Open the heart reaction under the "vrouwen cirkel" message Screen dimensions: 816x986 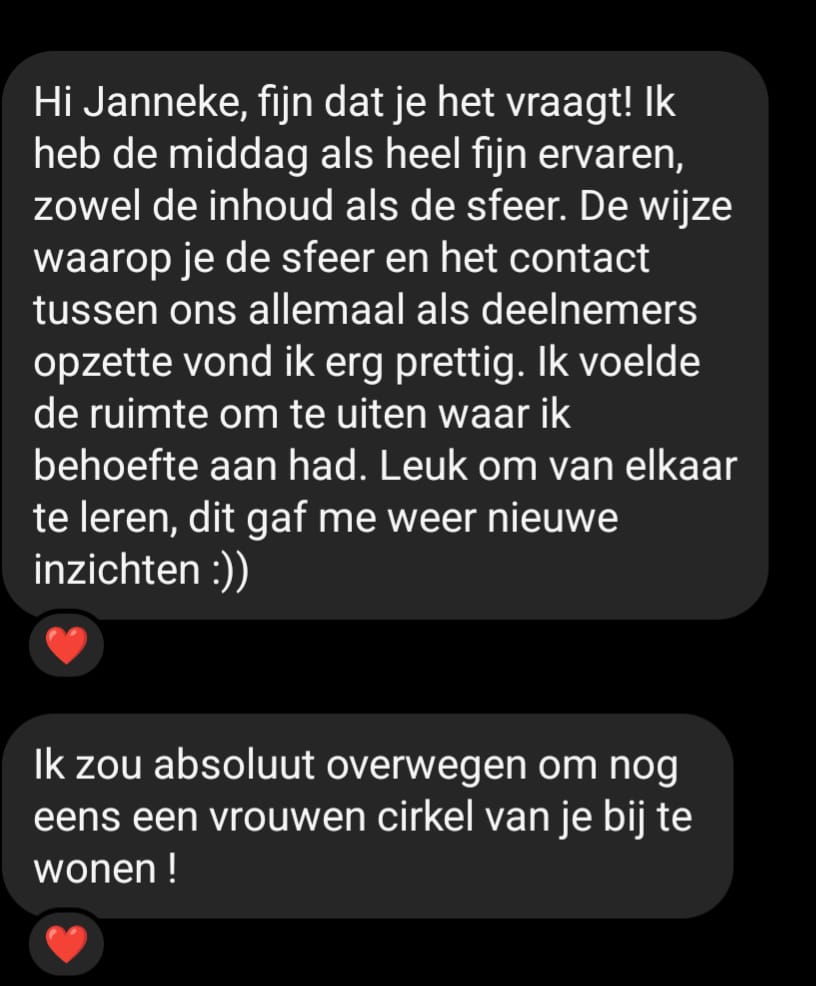[67, 943]
